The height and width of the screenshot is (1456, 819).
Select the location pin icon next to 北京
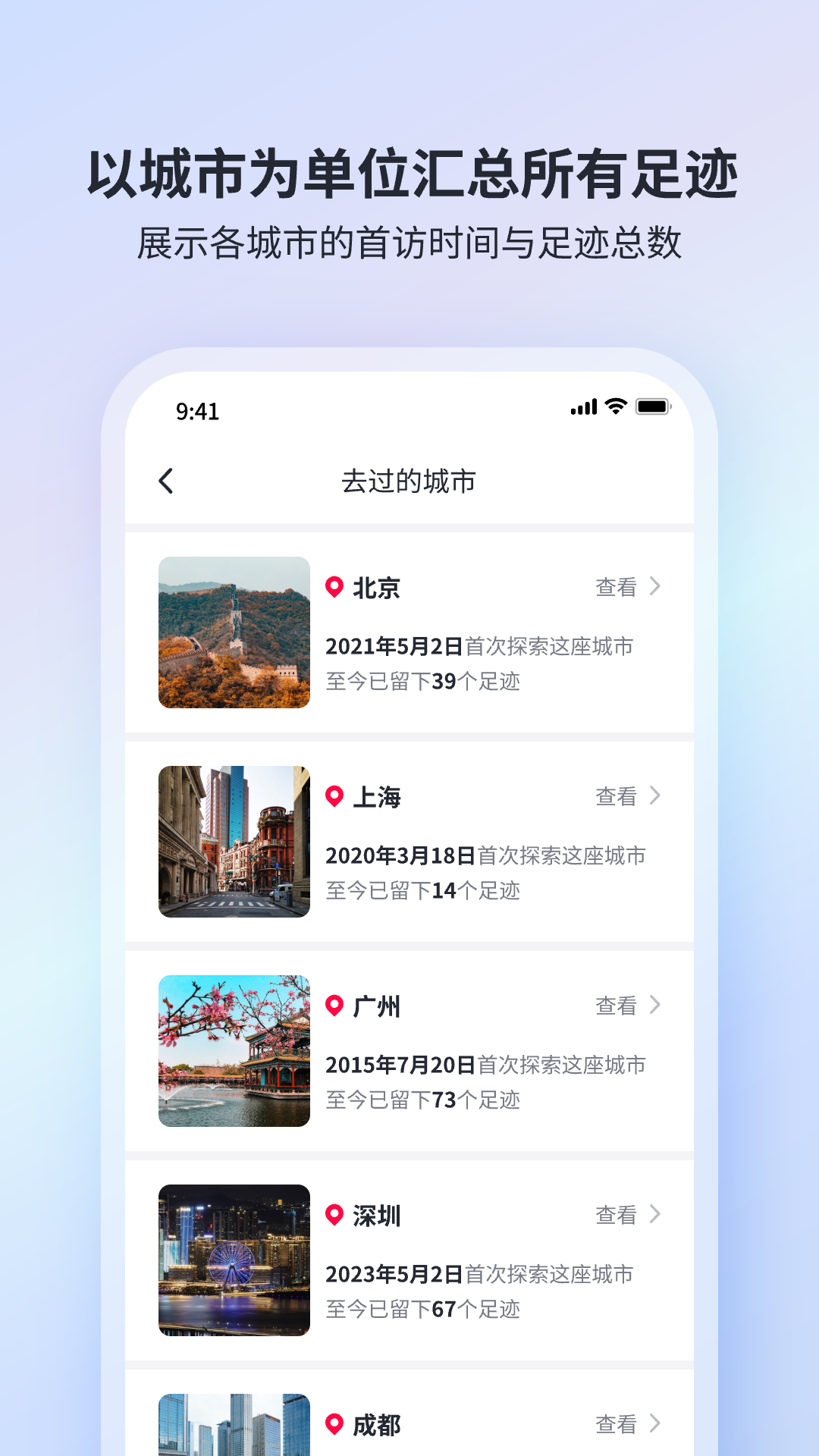pos(336,586)
